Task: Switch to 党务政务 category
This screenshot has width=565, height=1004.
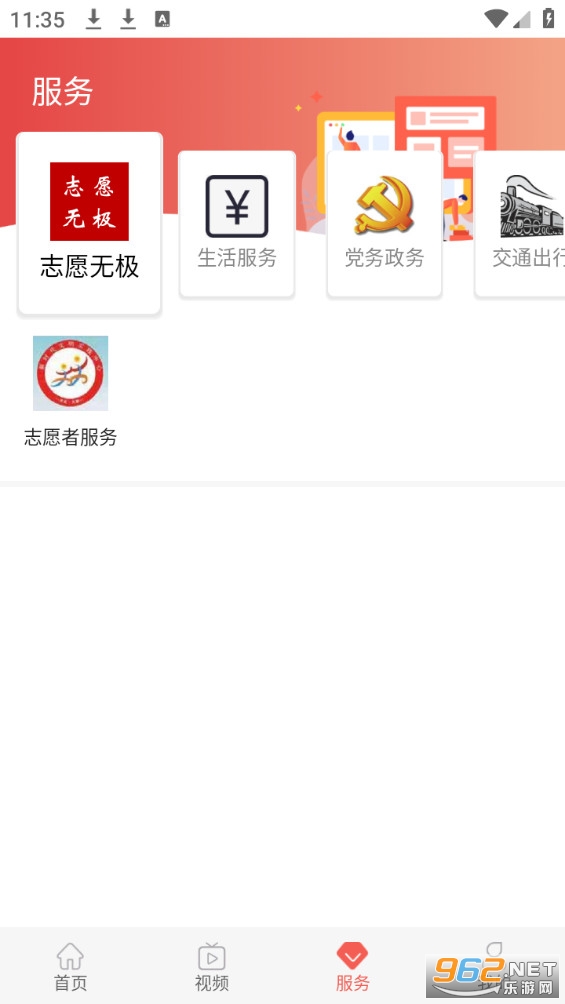Action: click(x=384, y=224)
